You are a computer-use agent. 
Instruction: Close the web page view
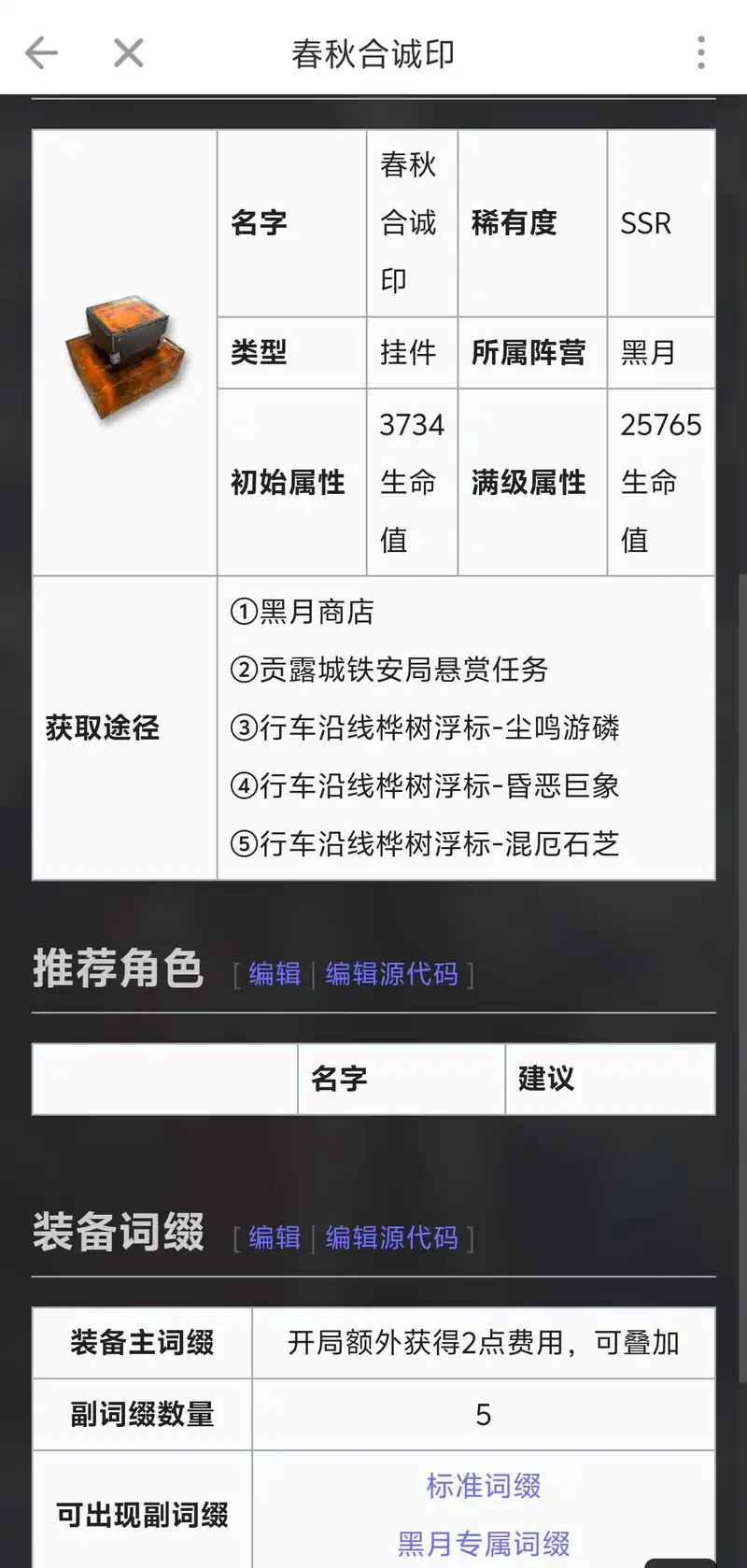coord(128,53)
